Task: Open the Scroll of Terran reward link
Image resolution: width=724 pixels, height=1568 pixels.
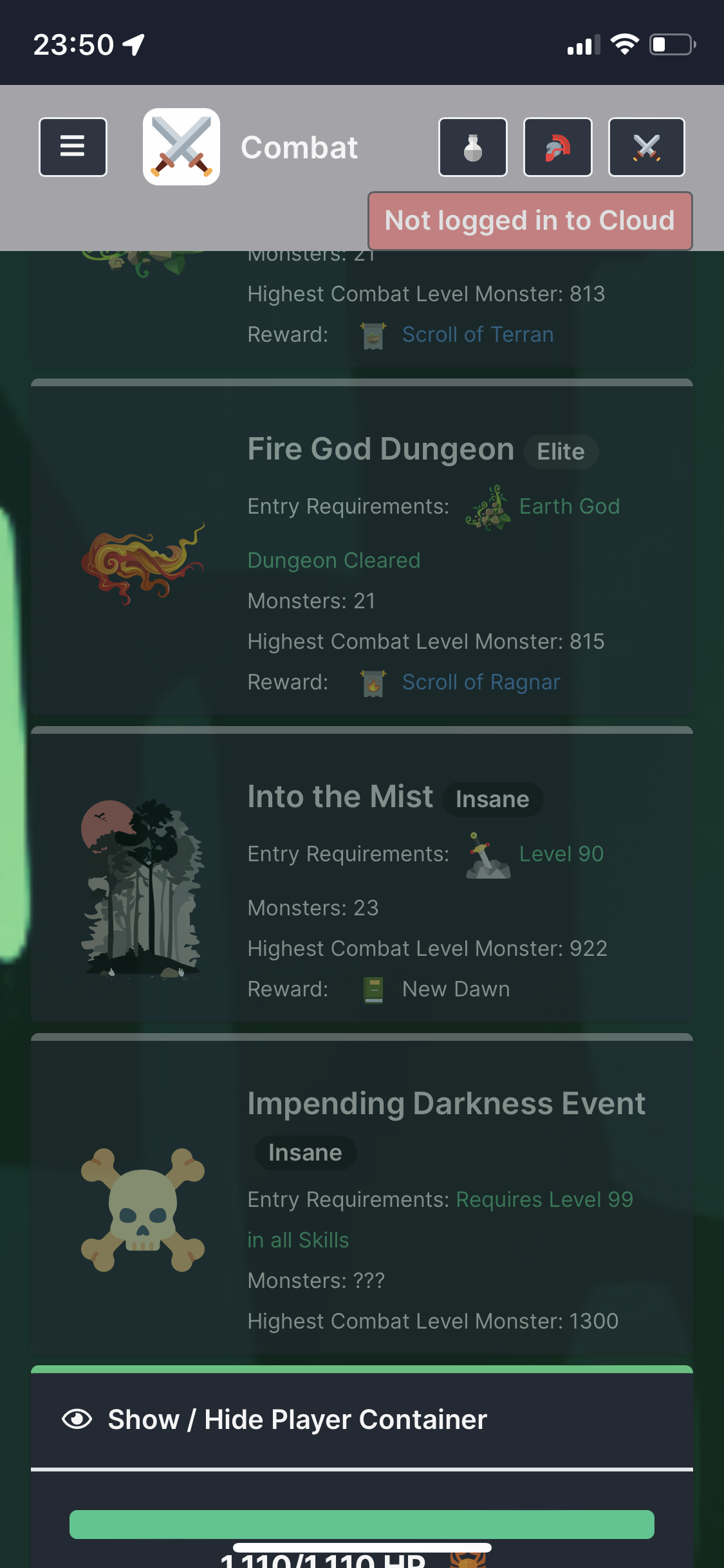Action: point(478,334)
